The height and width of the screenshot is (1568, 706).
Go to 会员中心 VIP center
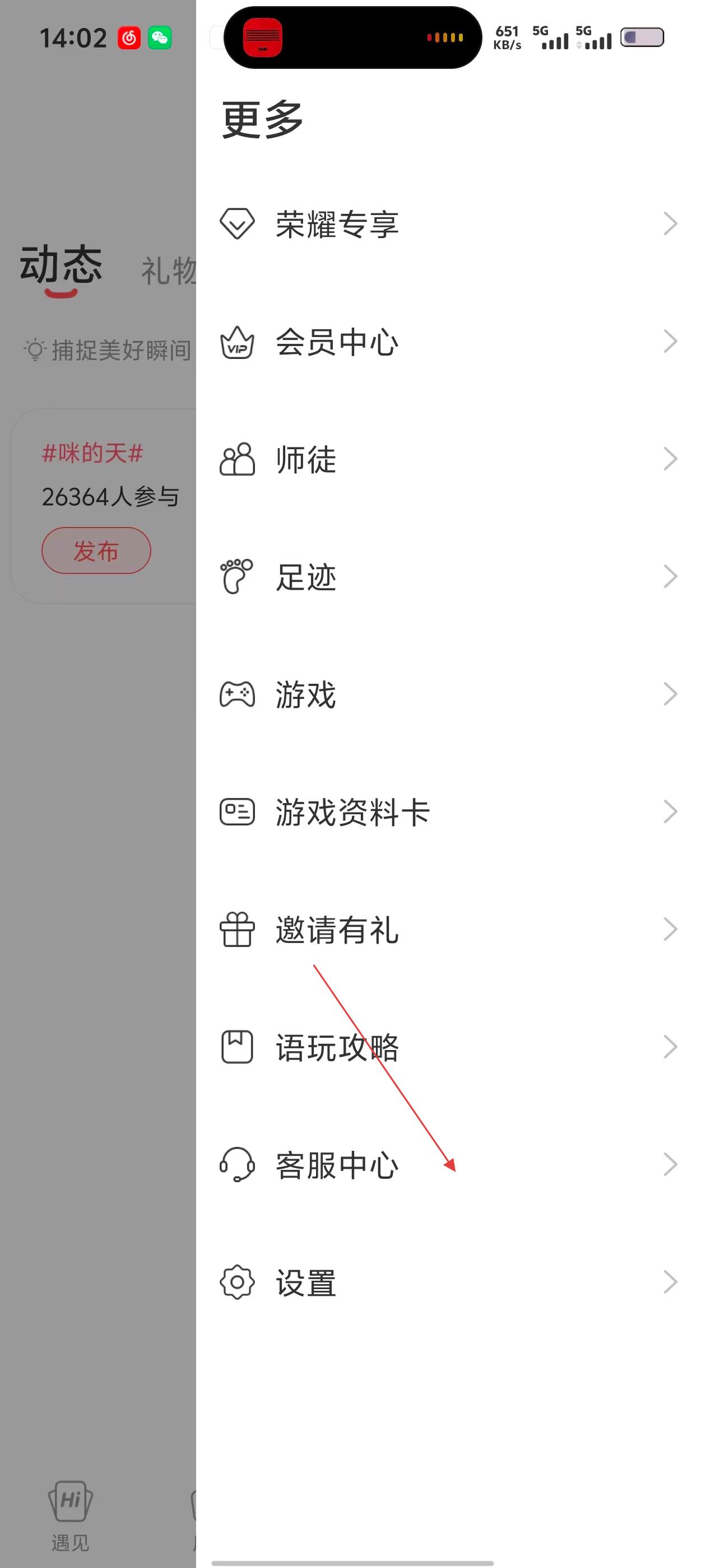[x=448, y=342]
